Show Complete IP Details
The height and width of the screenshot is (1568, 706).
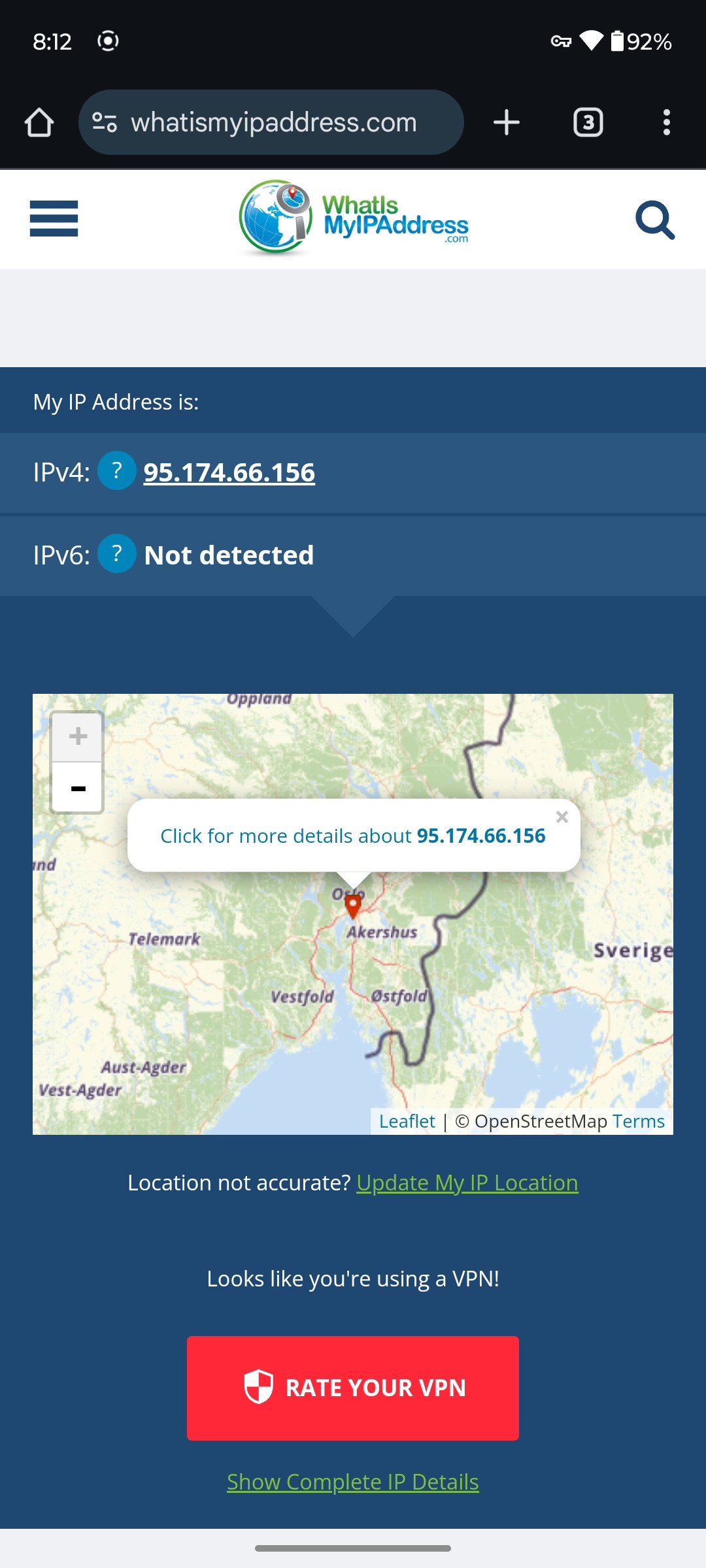(353, 1482)
